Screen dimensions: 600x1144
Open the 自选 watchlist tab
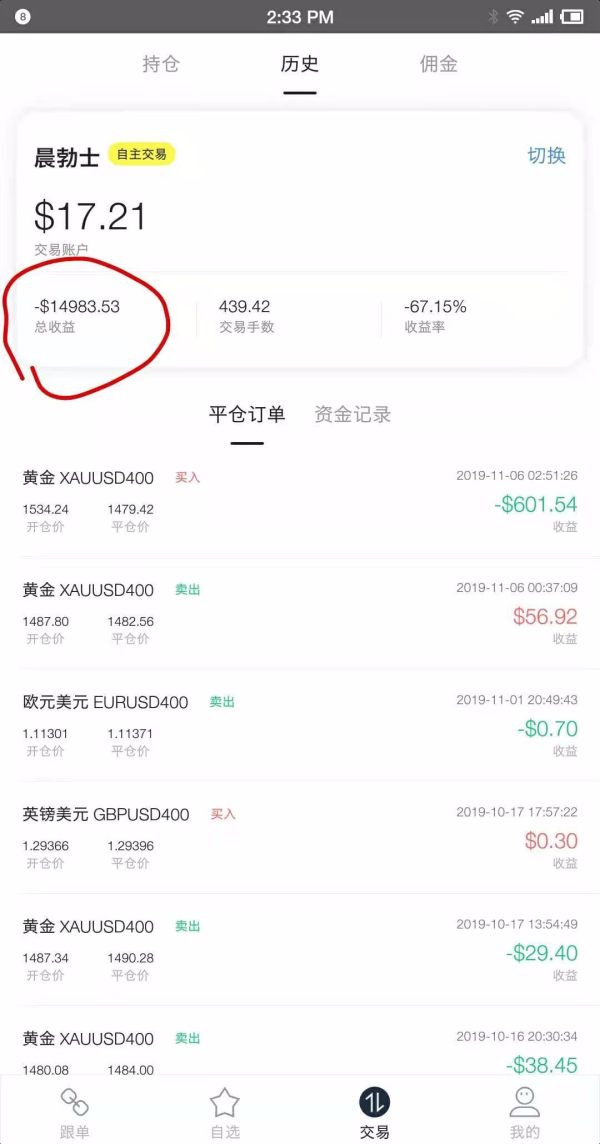point(225,1112)
